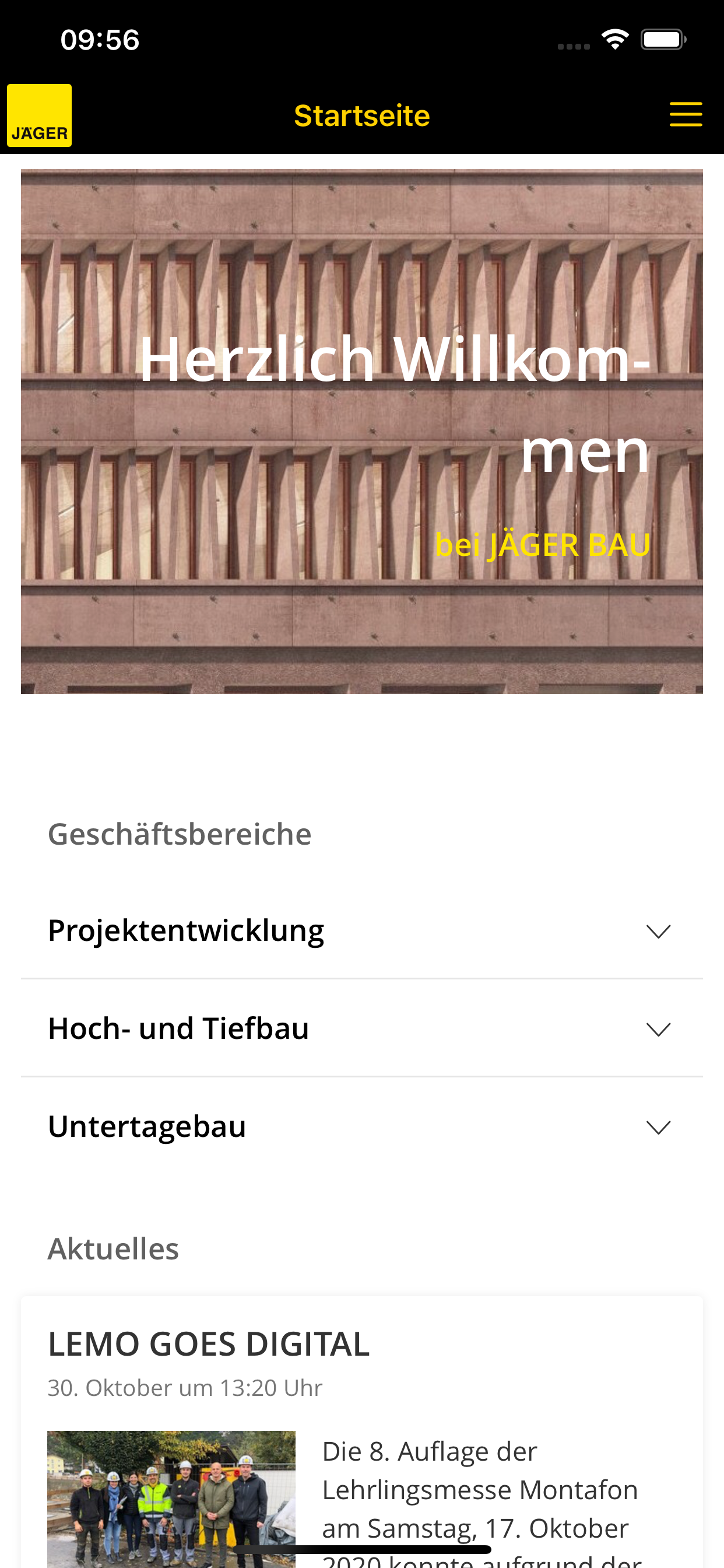Open the LEMO GOES DIGITAL article

click(x=208, y=1343)
